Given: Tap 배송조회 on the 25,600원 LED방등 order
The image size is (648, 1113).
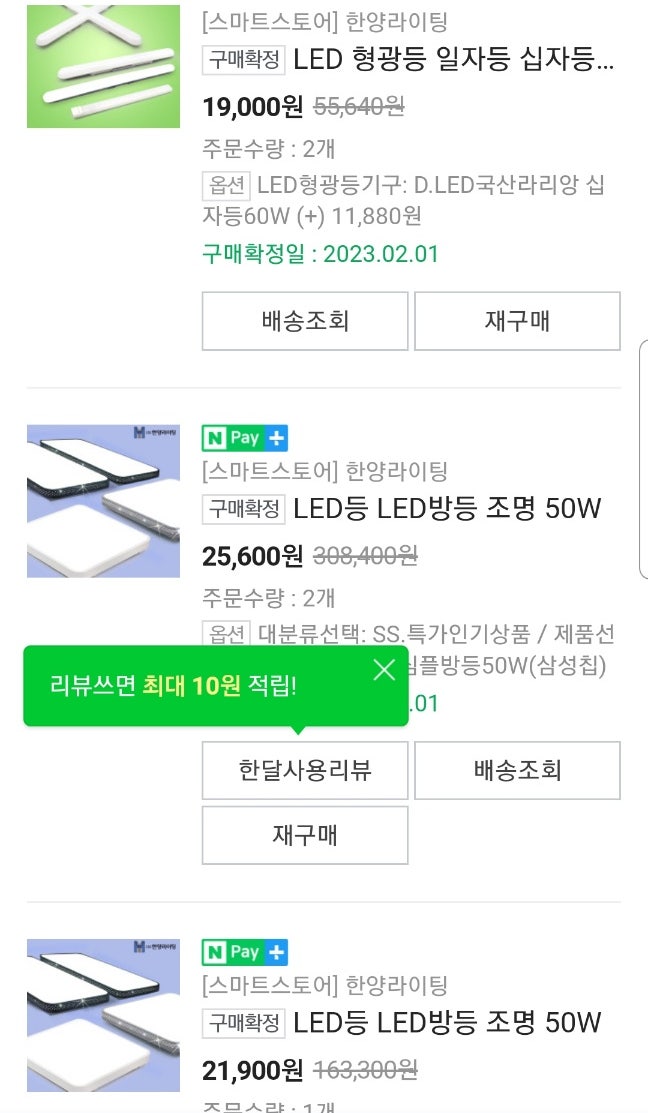Looking at the screenshot, I should click(x=517, y=770).
